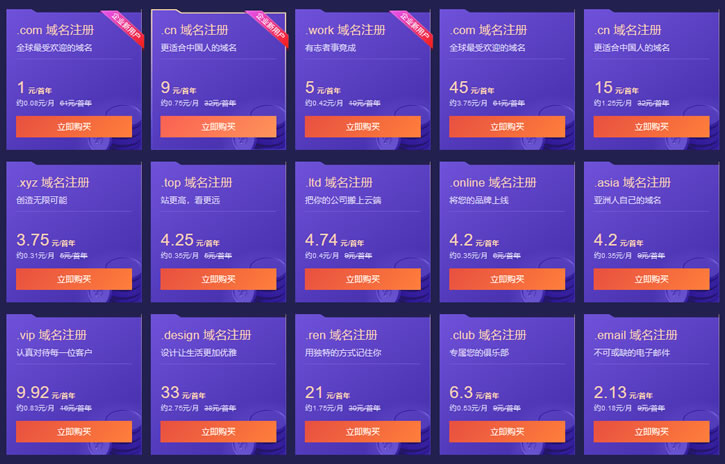Buy the .cn domain priced 9元
Image resolution: width=725 pixels, height=464 pixels.
click(218, 127)
